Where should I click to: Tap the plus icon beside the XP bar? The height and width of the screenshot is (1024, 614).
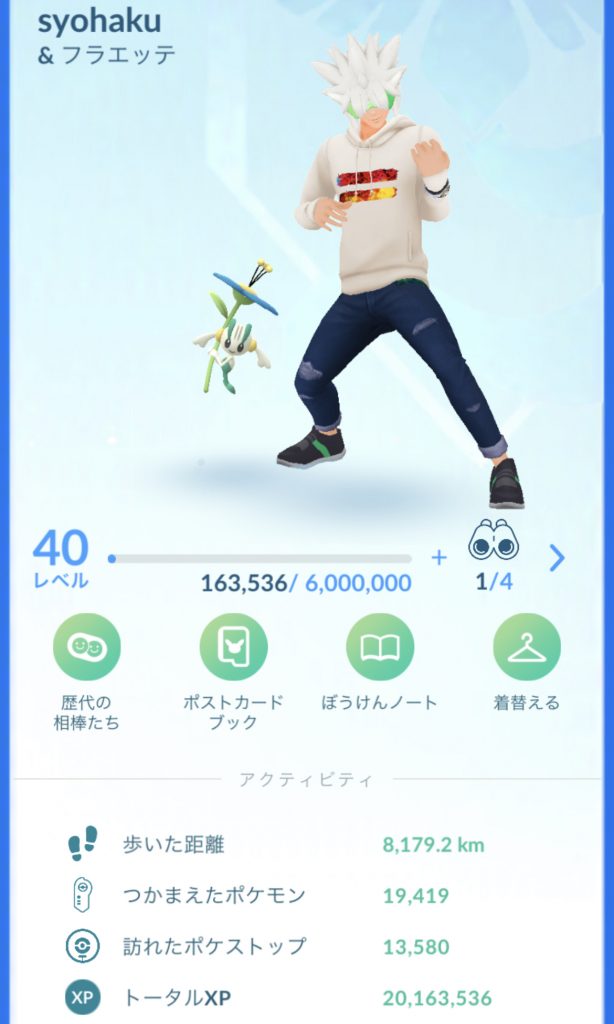(439, 557)
